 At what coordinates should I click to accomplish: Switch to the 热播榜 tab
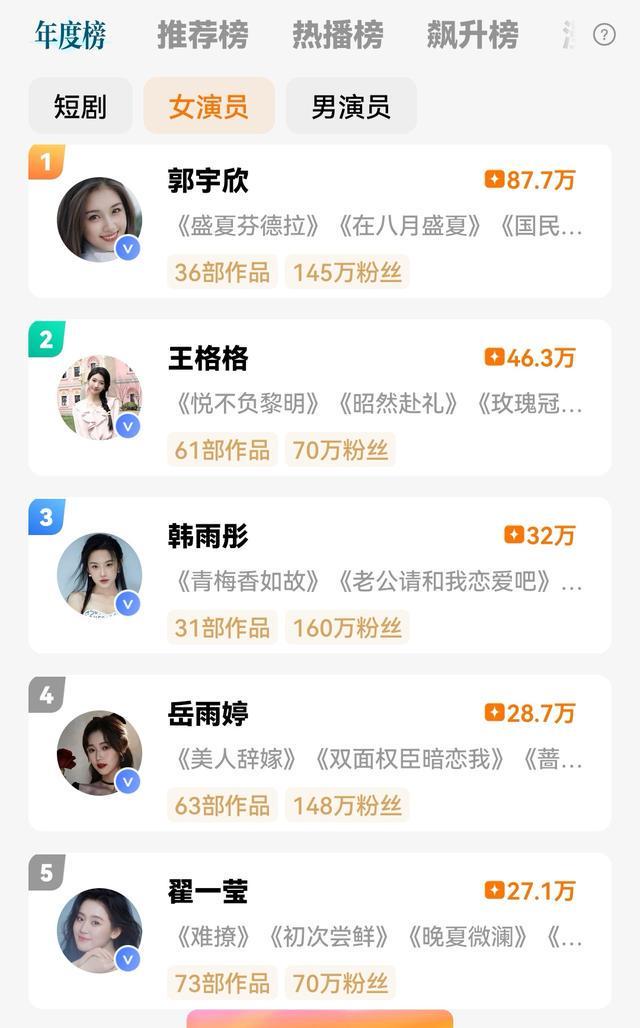[337, 36]
